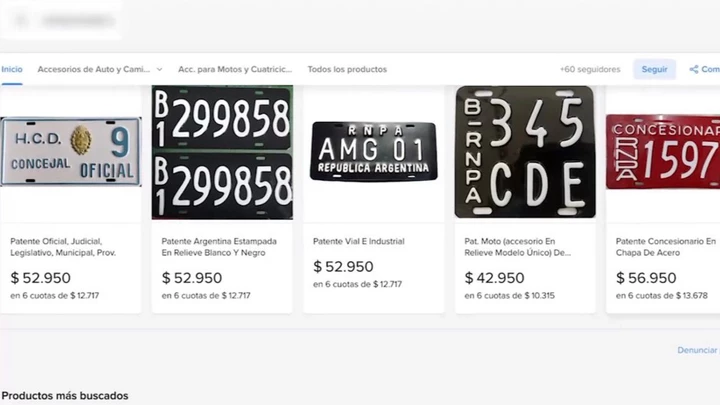Image resolution: width=720 pixels, height=405 pixels.
Task: Select Todos los productos tab
Action: point(347,69)
